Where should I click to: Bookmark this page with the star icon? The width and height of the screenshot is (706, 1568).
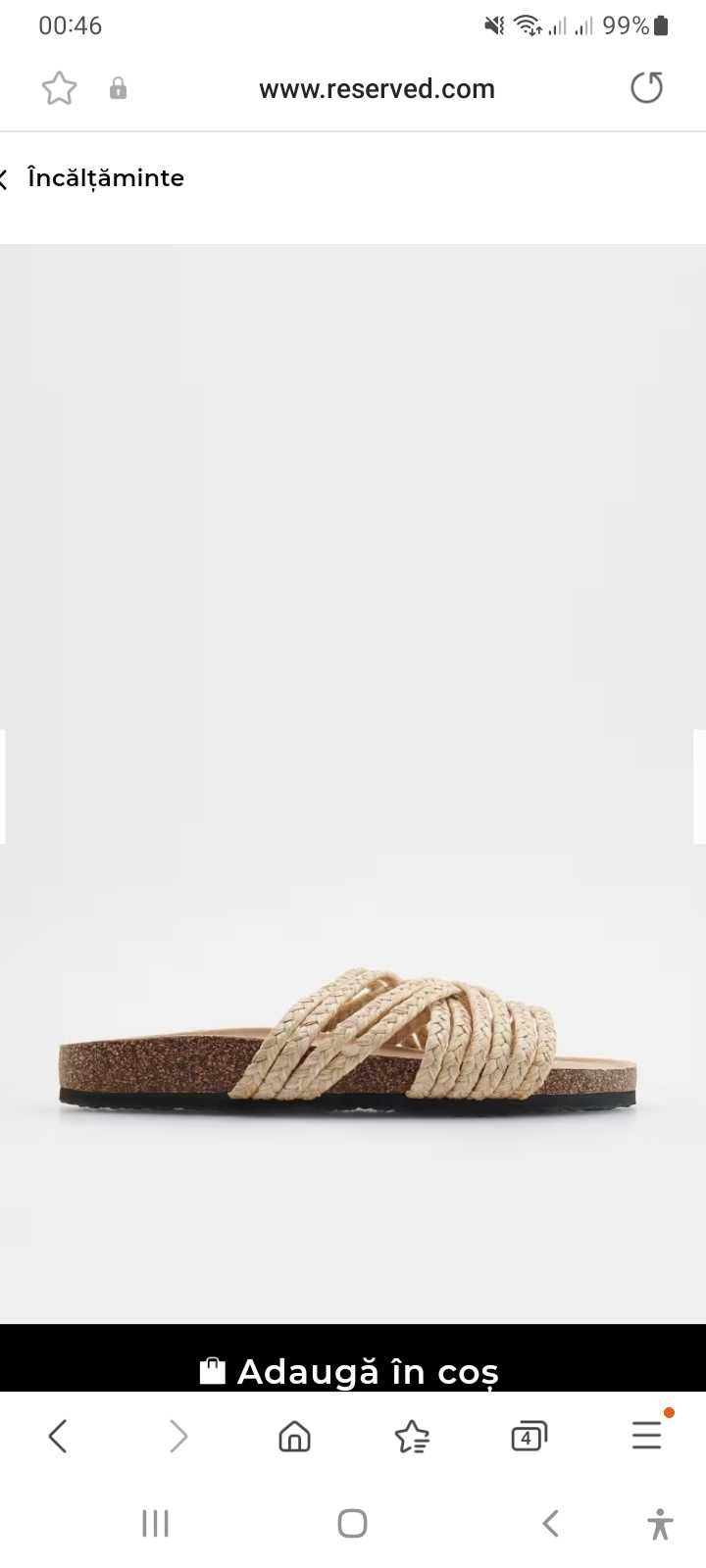tap(59, 88)
